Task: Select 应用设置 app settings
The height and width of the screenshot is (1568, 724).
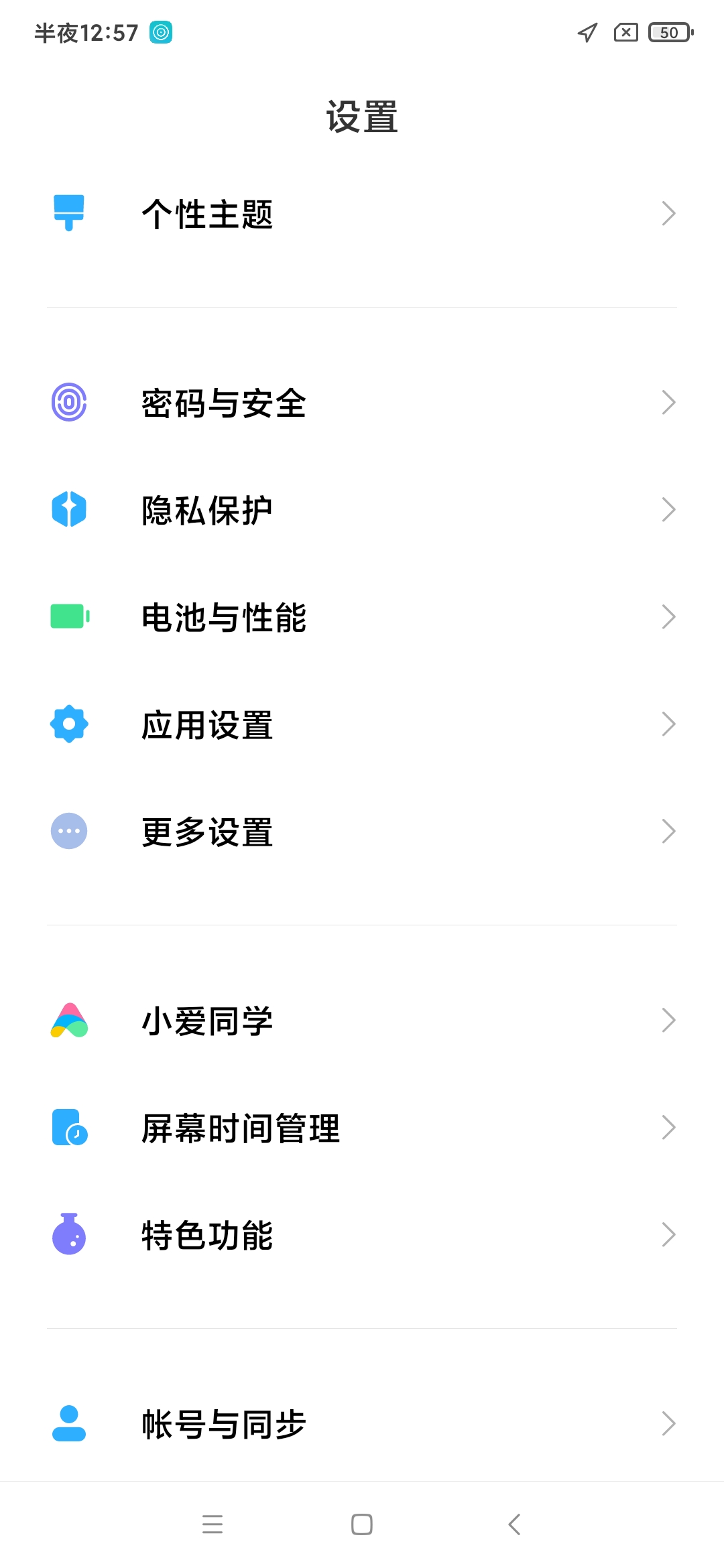Action: 362,724
